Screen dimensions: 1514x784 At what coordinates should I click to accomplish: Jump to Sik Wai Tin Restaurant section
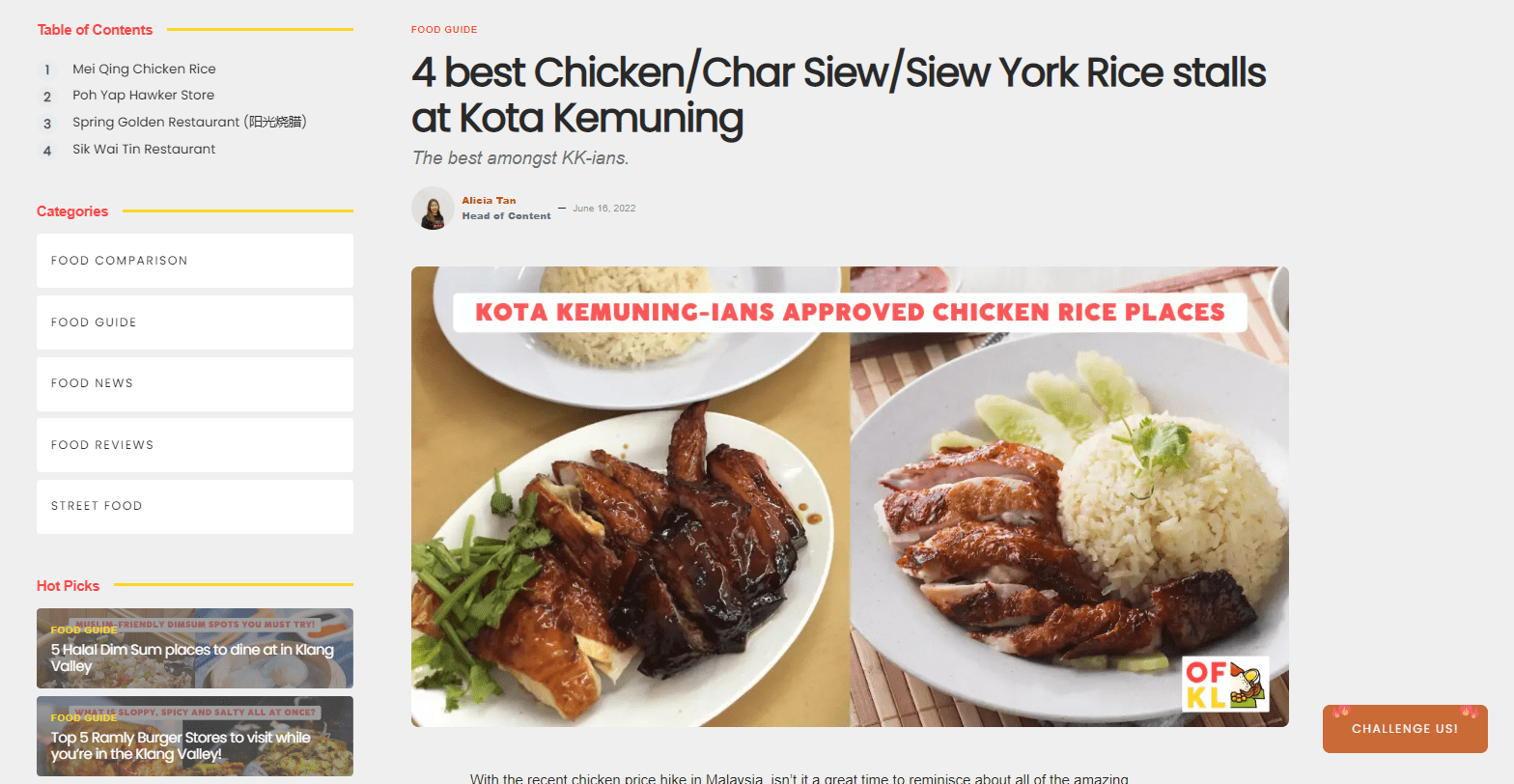(144, 150)
